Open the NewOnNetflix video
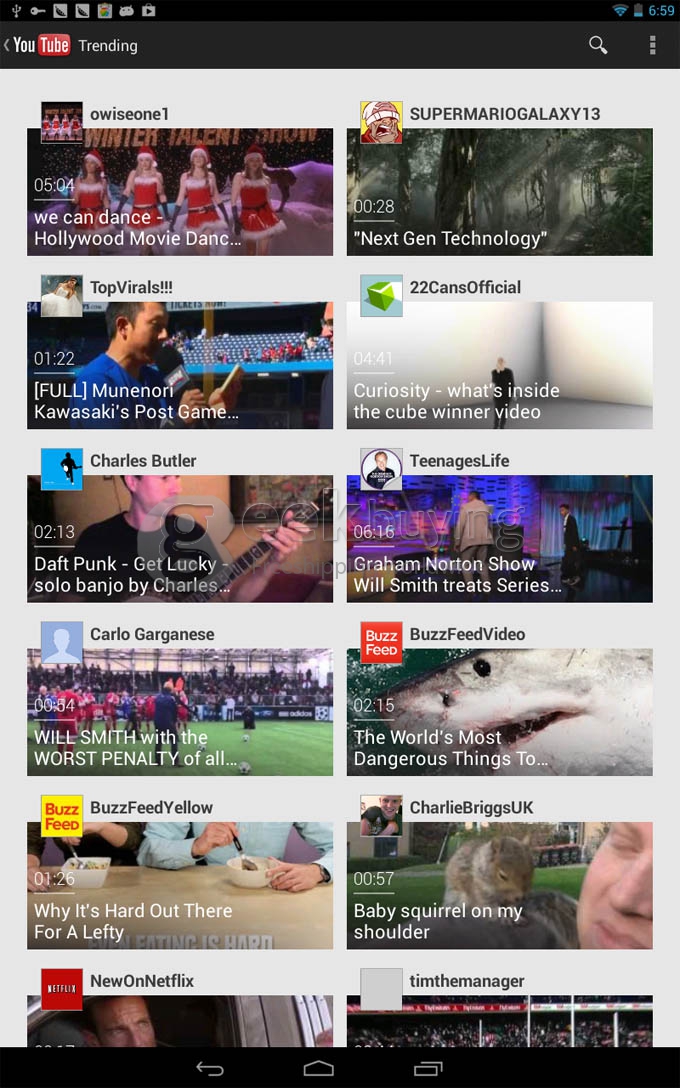680x1088 pixels. pos(180,1020)
